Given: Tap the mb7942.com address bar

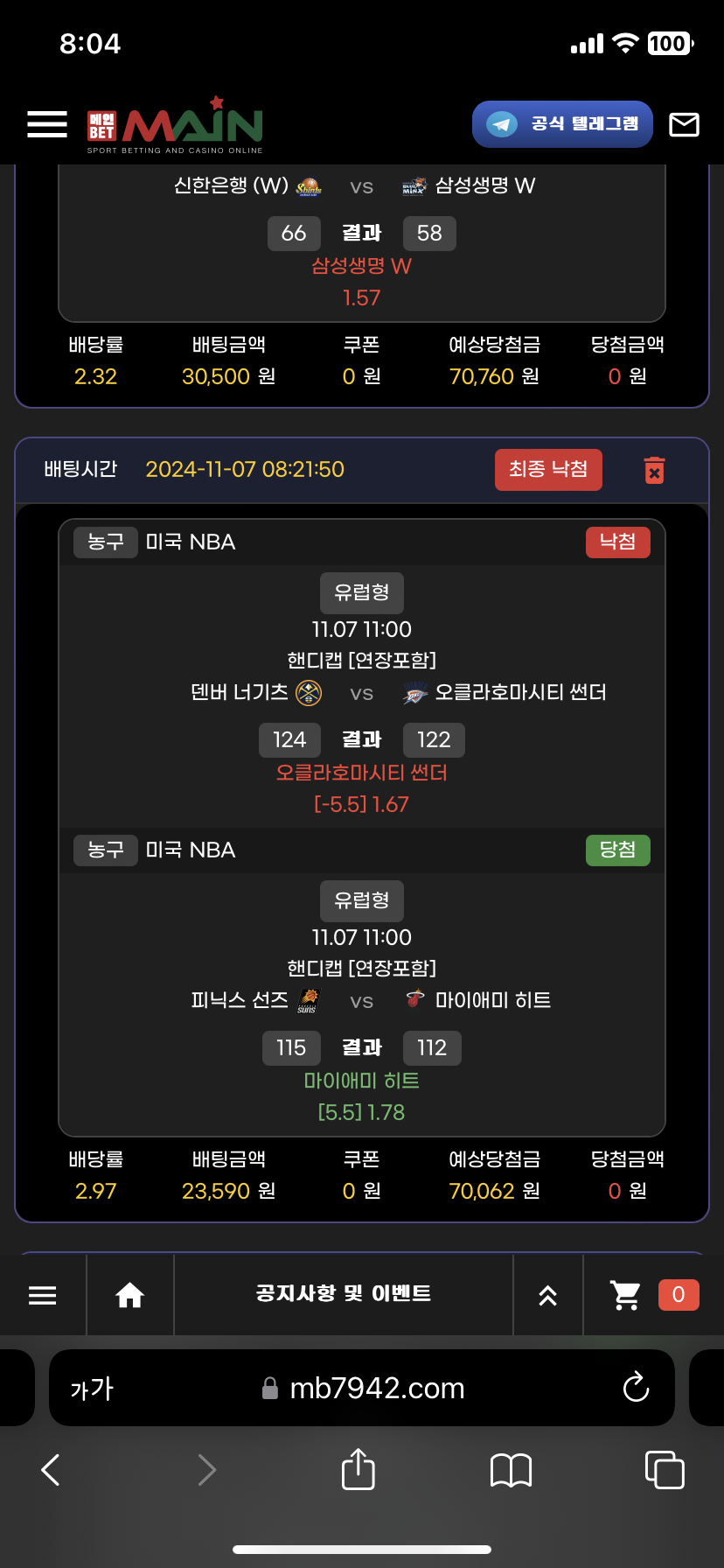Looking at the screenshot, I should click(x=376, y=1389).
